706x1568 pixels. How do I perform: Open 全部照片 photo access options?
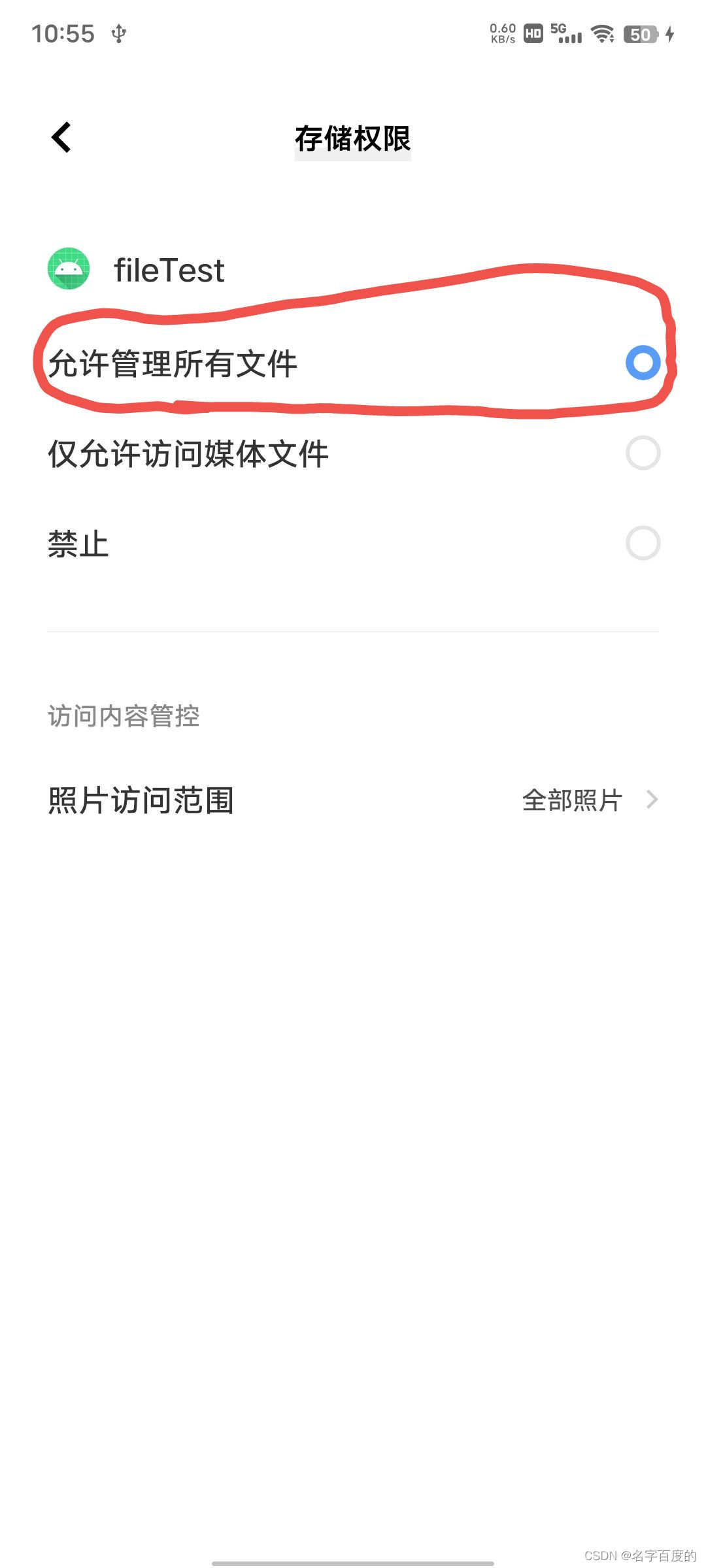point(571,800)
